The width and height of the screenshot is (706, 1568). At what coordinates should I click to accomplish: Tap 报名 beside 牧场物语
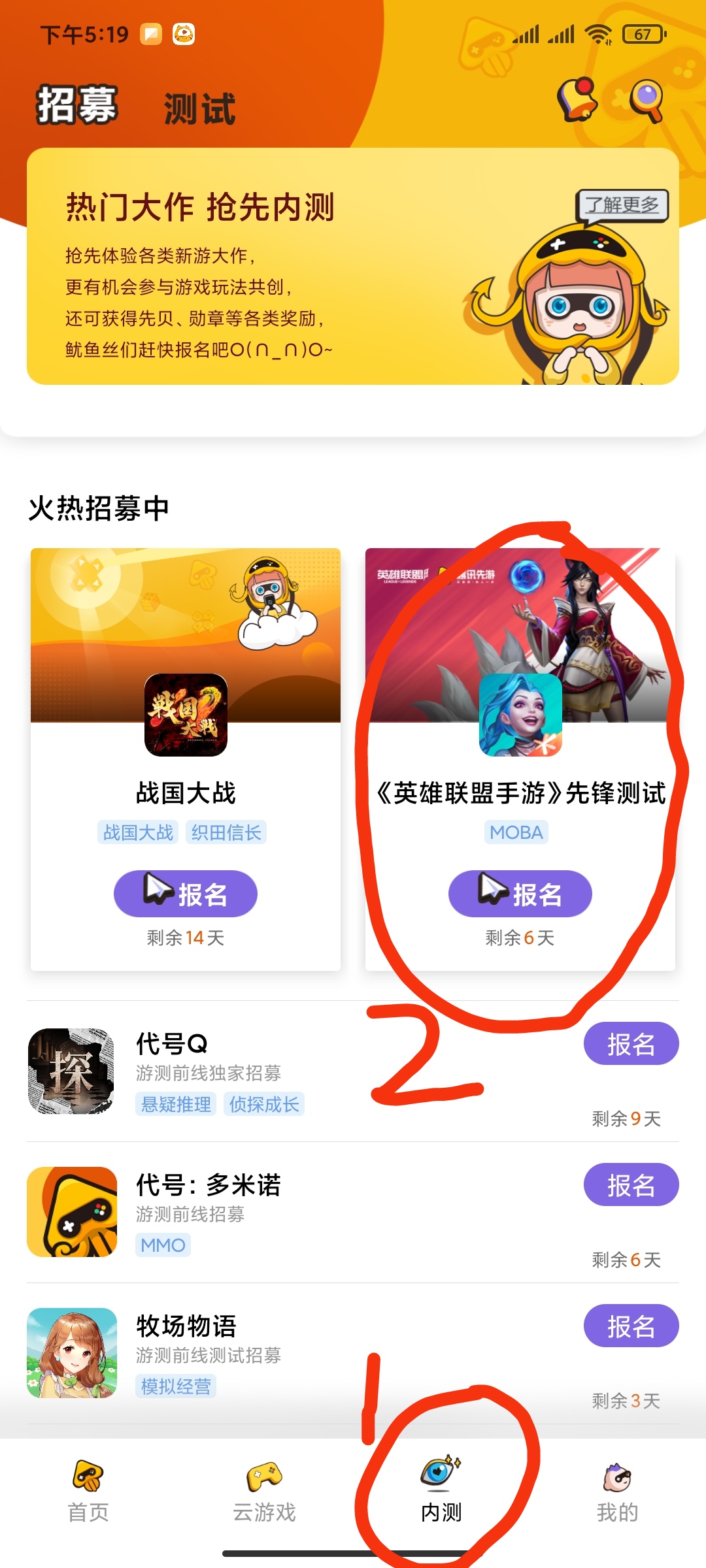tap(631, 1326)
